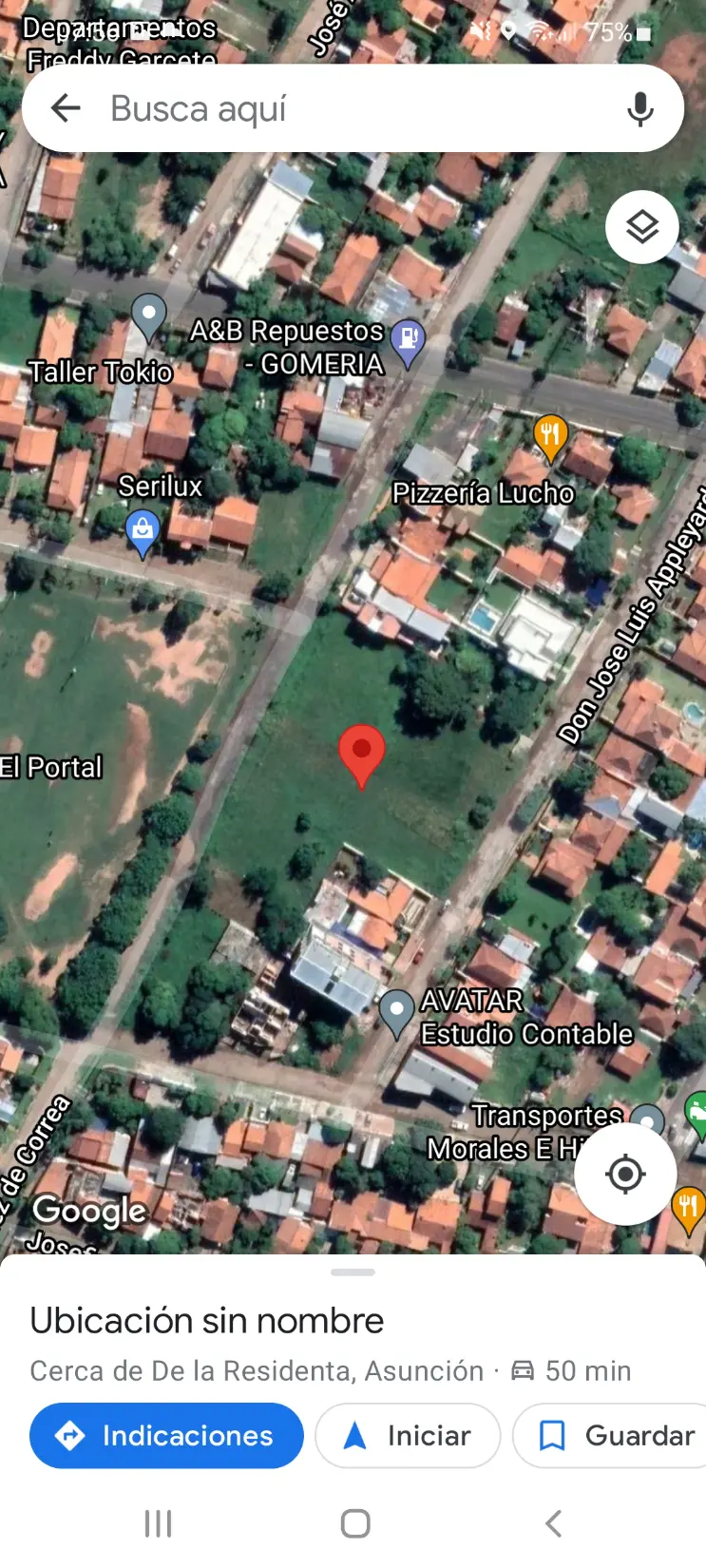The height and width of the screenshot is (1568, 706).
Task: Go back using the search bar arrow
Action: click(66, 108)
